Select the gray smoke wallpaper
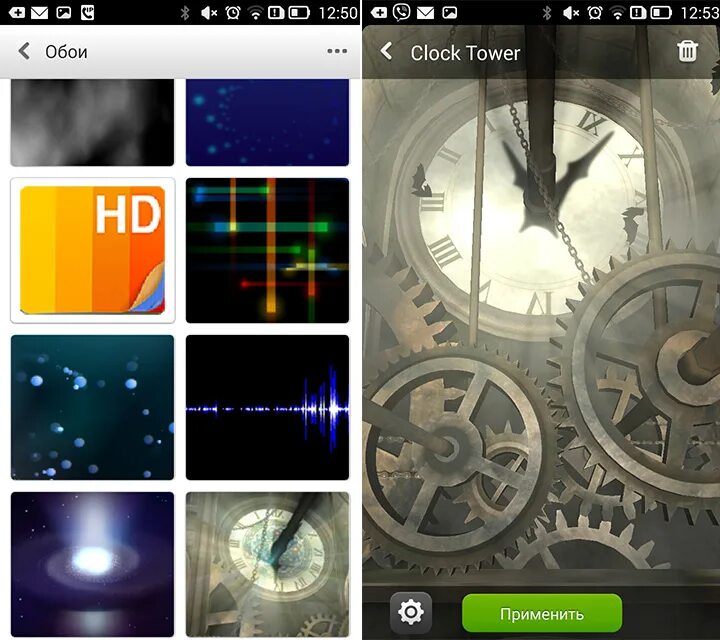The height and width of the screenshot is (640, 720). (93, 124)
